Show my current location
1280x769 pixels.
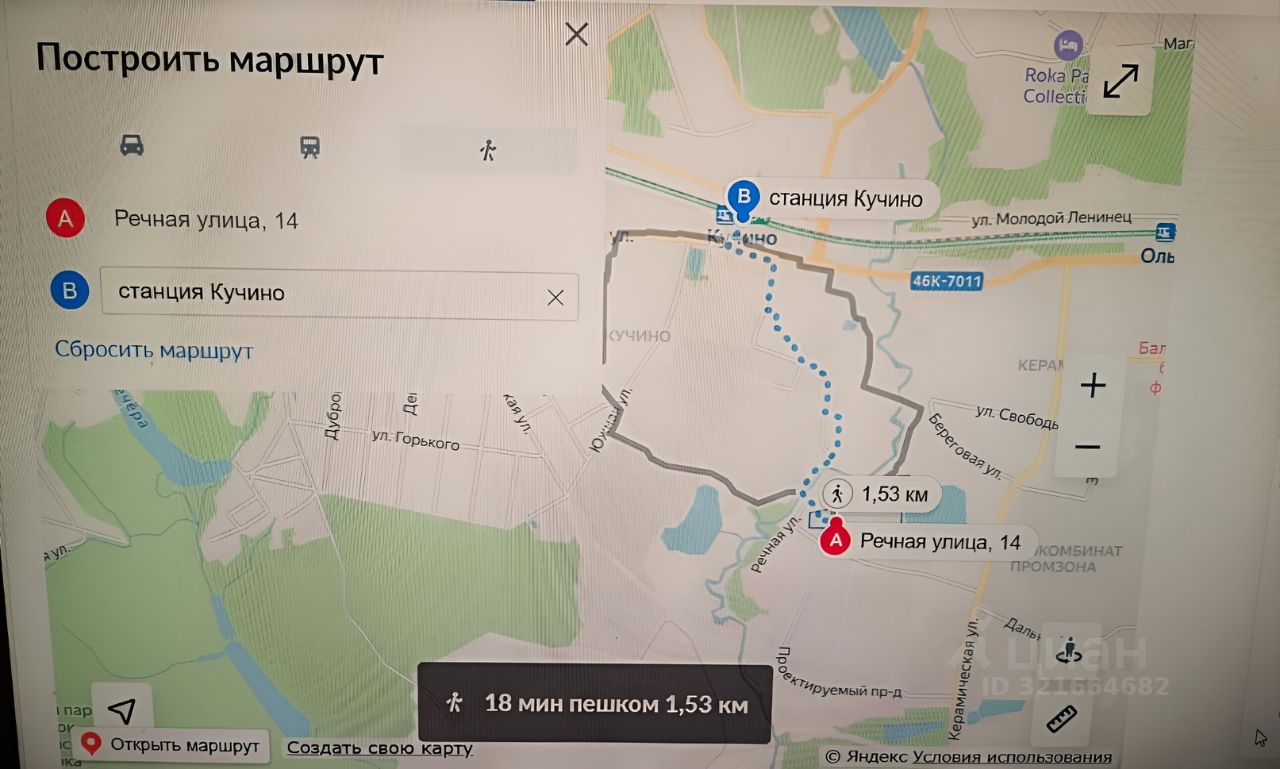tap(122, 710)
